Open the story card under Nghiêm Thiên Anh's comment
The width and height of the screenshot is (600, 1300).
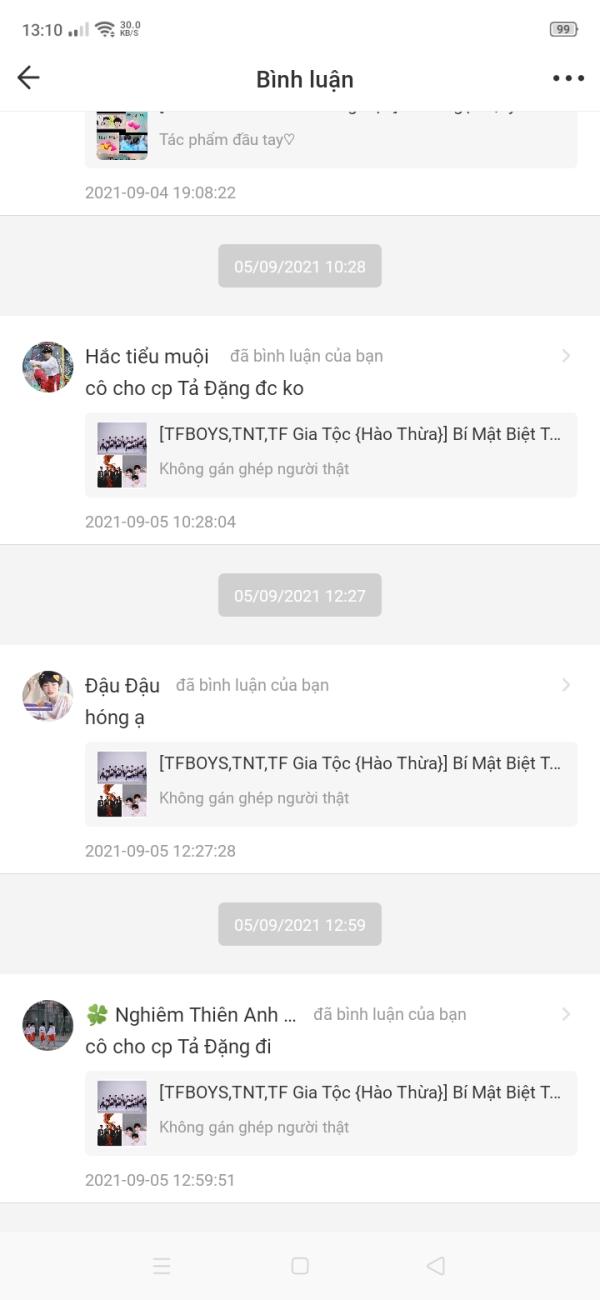pos(331,1113)
